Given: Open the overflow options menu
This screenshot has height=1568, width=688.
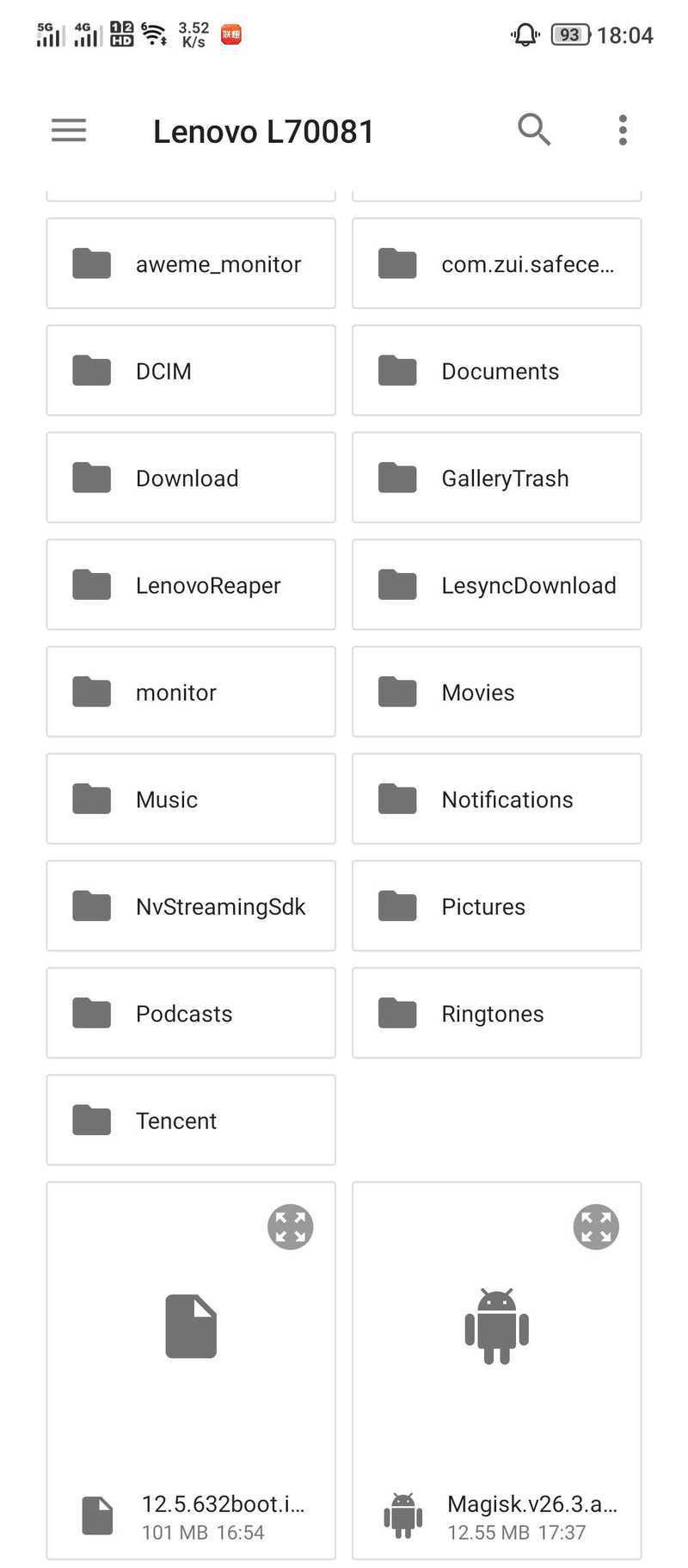Looking at the screenshot, I should click(x=623, y=130).
